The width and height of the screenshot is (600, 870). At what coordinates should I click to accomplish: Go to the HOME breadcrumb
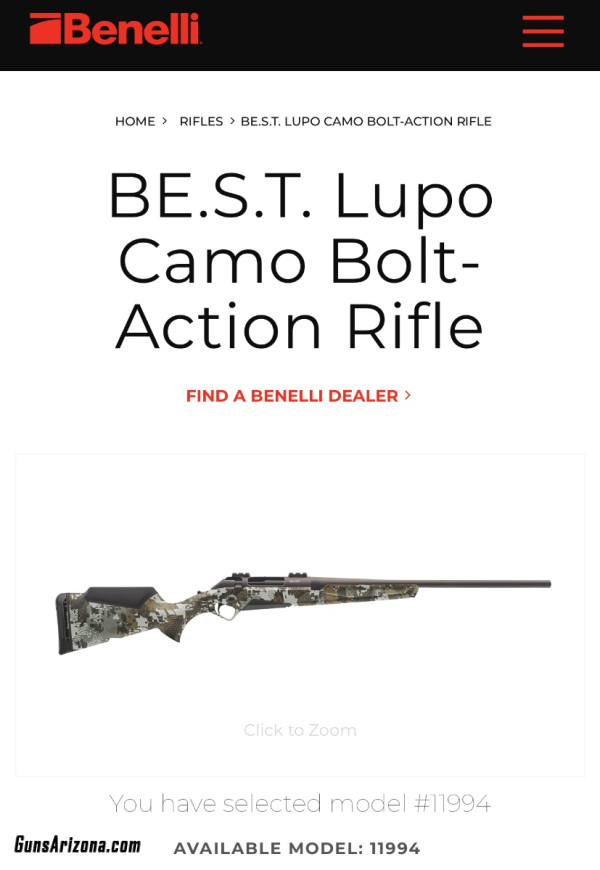pyautogui.click(x=135, y=121)
